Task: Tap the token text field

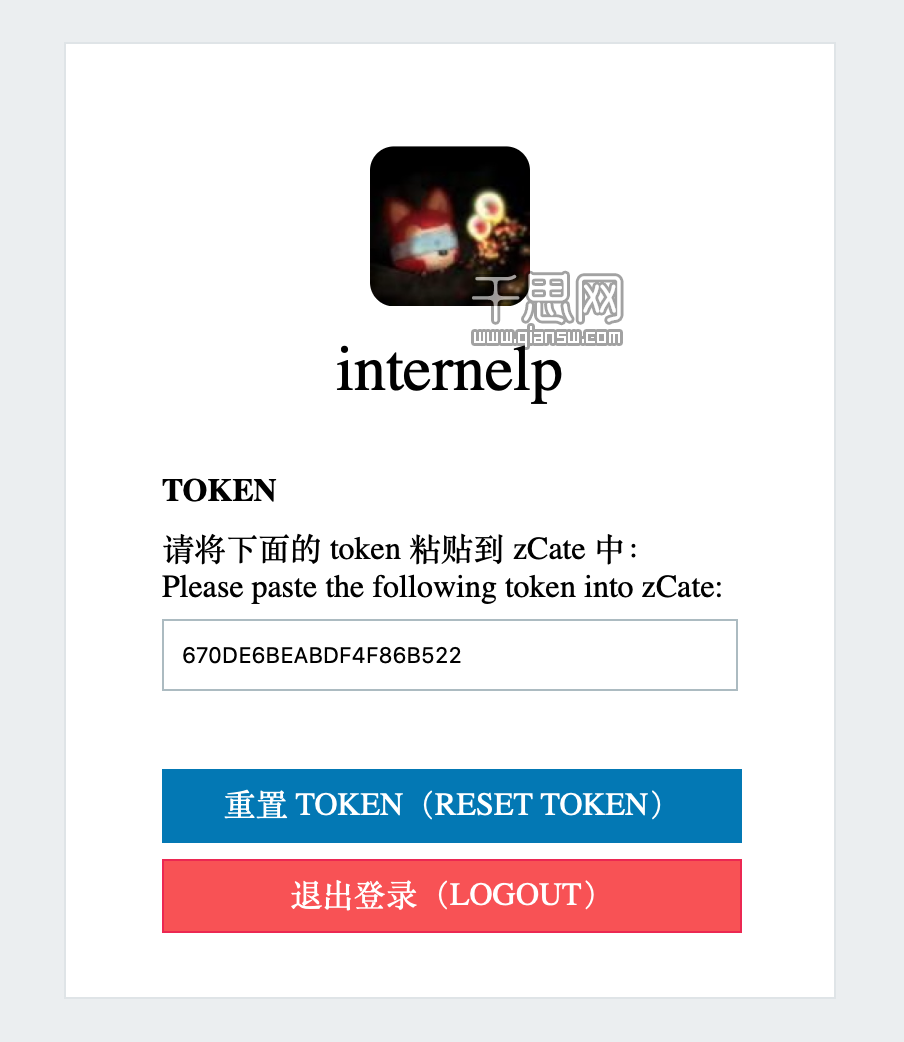Action: tap(450, 655)
